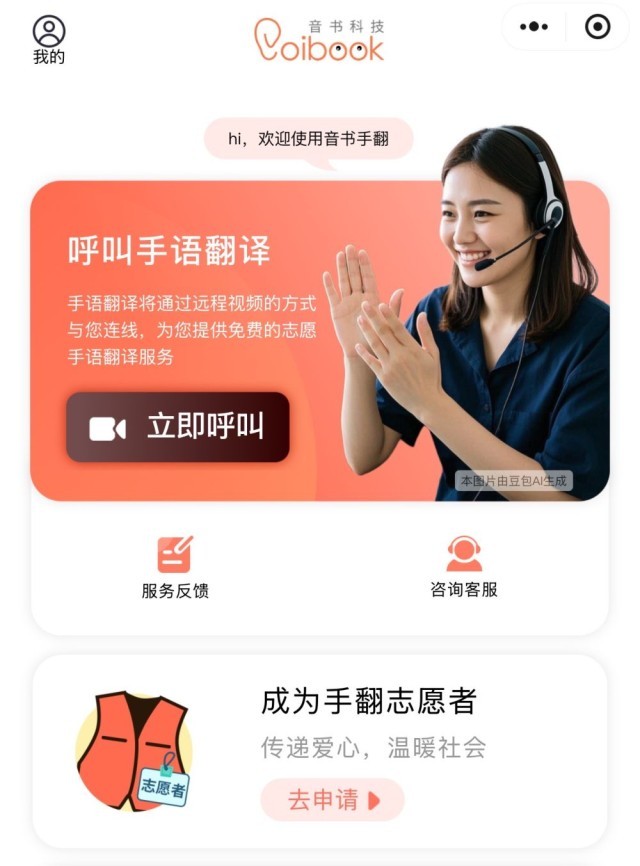Tap 去申请 to apply as volunteer
Image resolution: width=640 pixels, height=866 pixels.
332,800
